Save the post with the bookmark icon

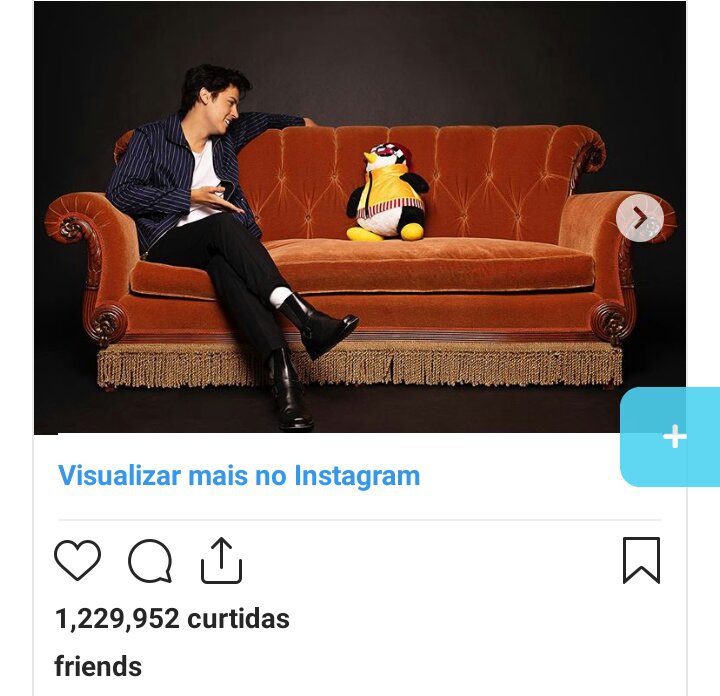[641, 560]
